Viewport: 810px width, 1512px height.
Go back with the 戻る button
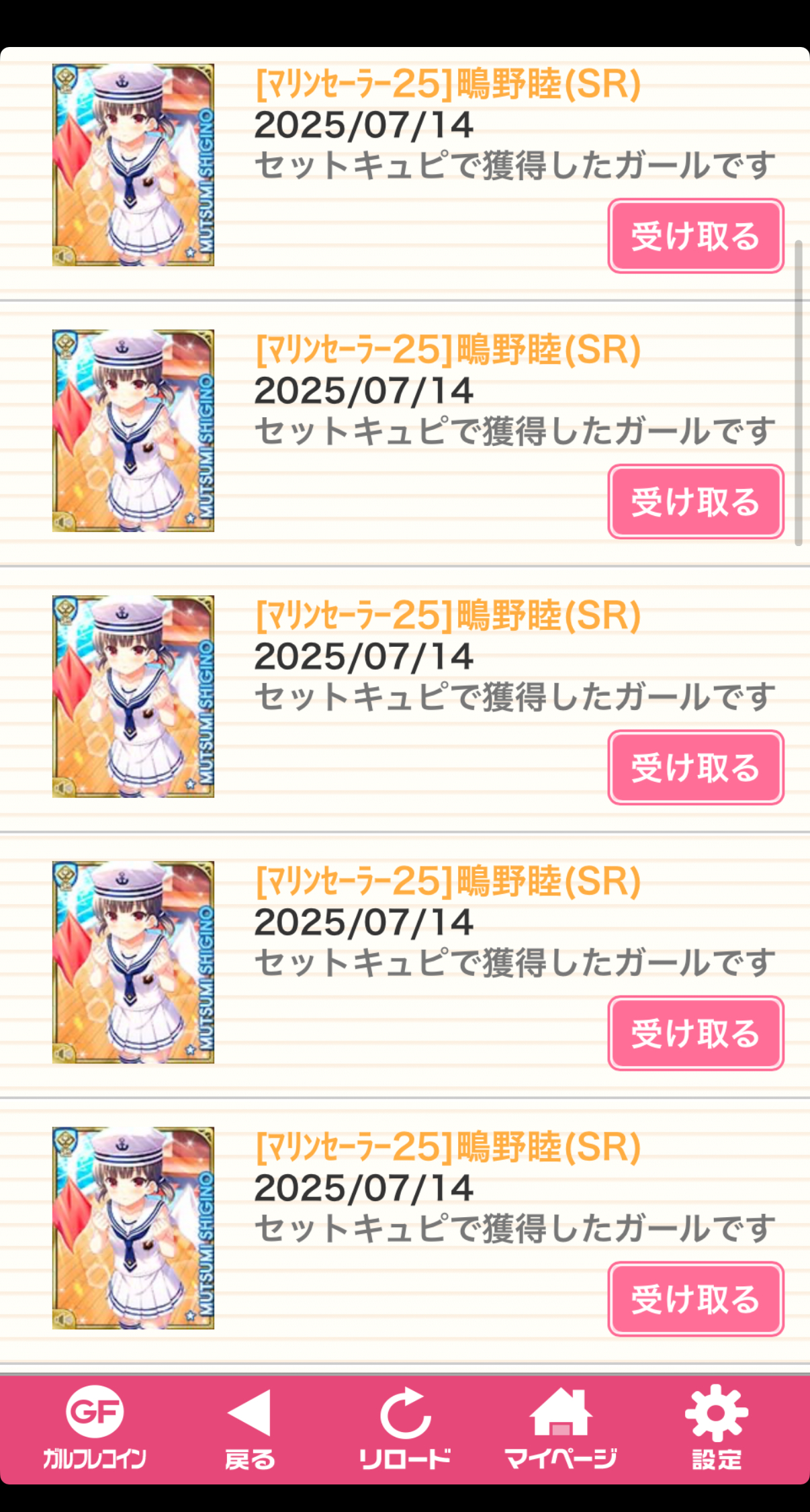click(x=250, y=1428)
